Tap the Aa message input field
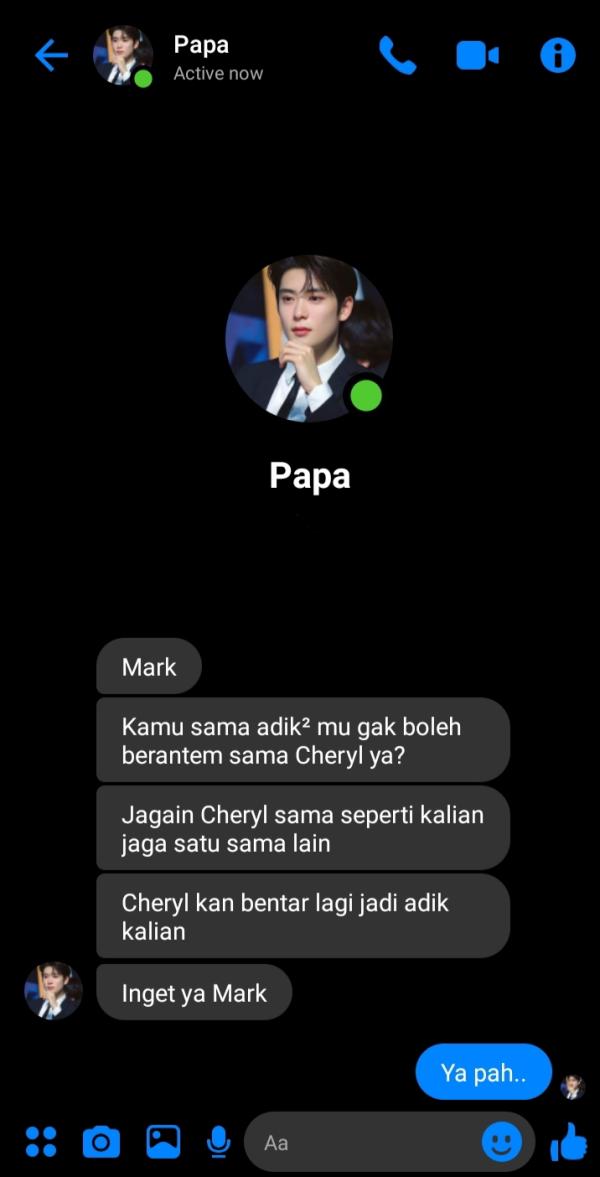 coord(365,1142)
